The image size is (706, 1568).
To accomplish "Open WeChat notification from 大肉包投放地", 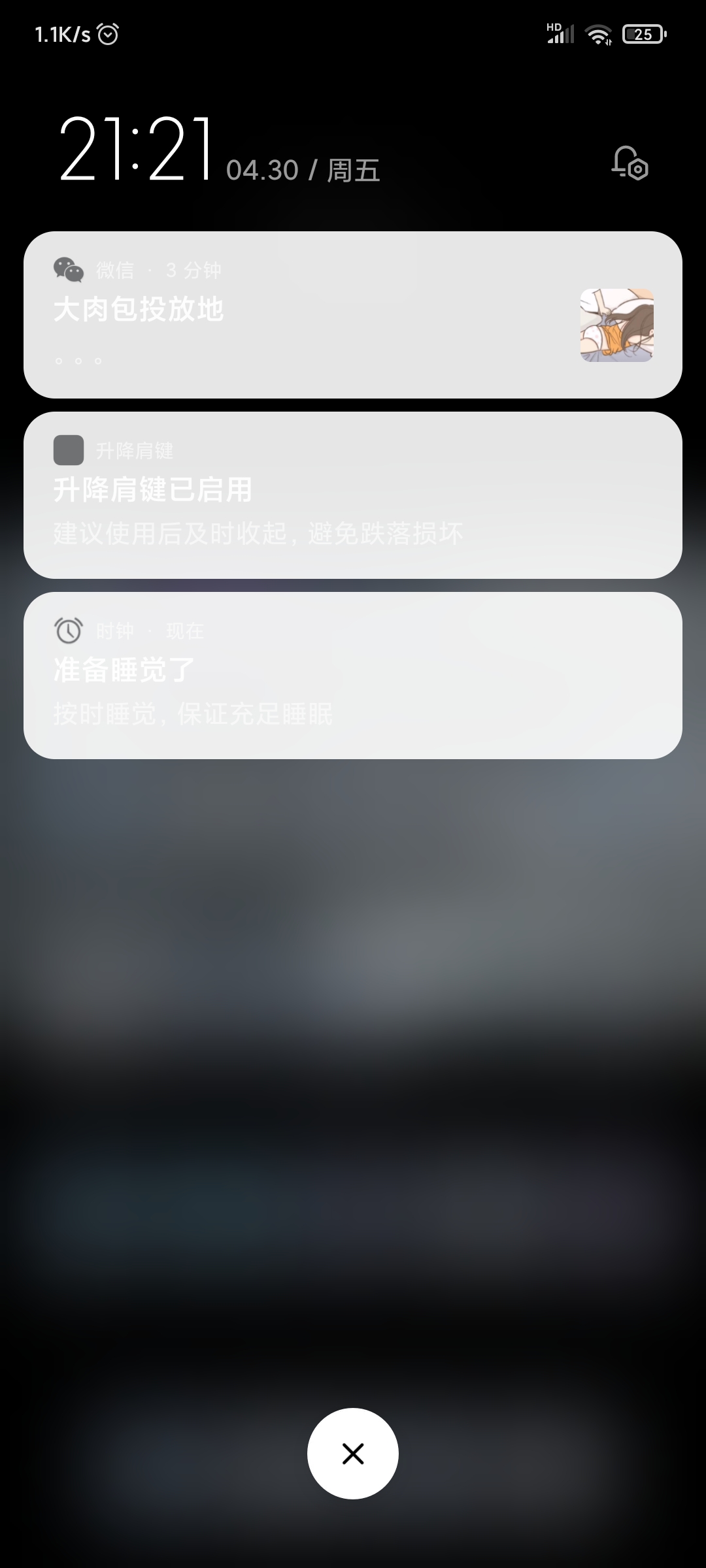I will coord(353,315).
